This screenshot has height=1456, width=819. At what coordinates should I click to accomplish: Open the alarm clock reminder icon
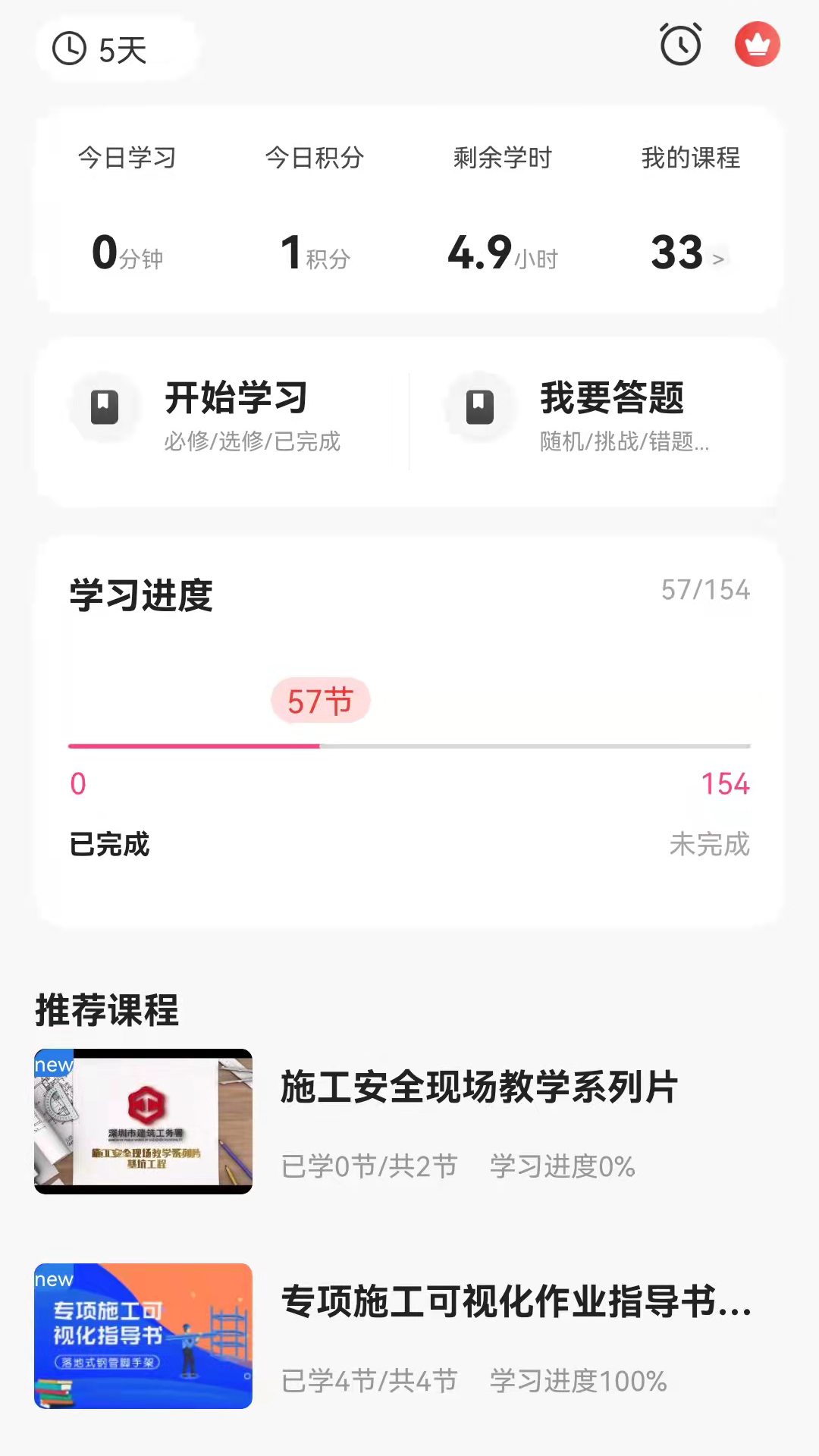coord(680,45)
